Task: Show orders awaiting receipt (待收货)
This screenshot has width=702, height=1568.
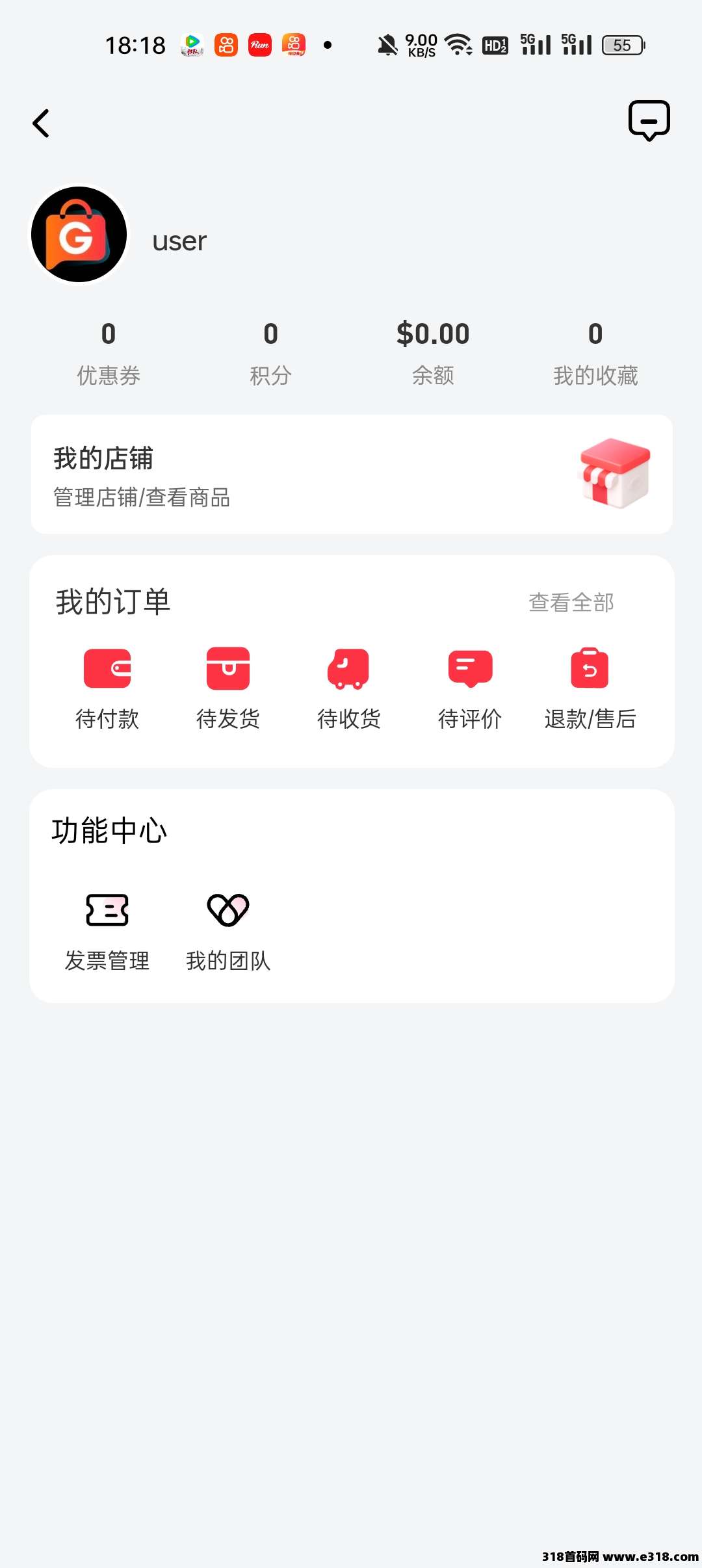Action: [x=348, y=688]
